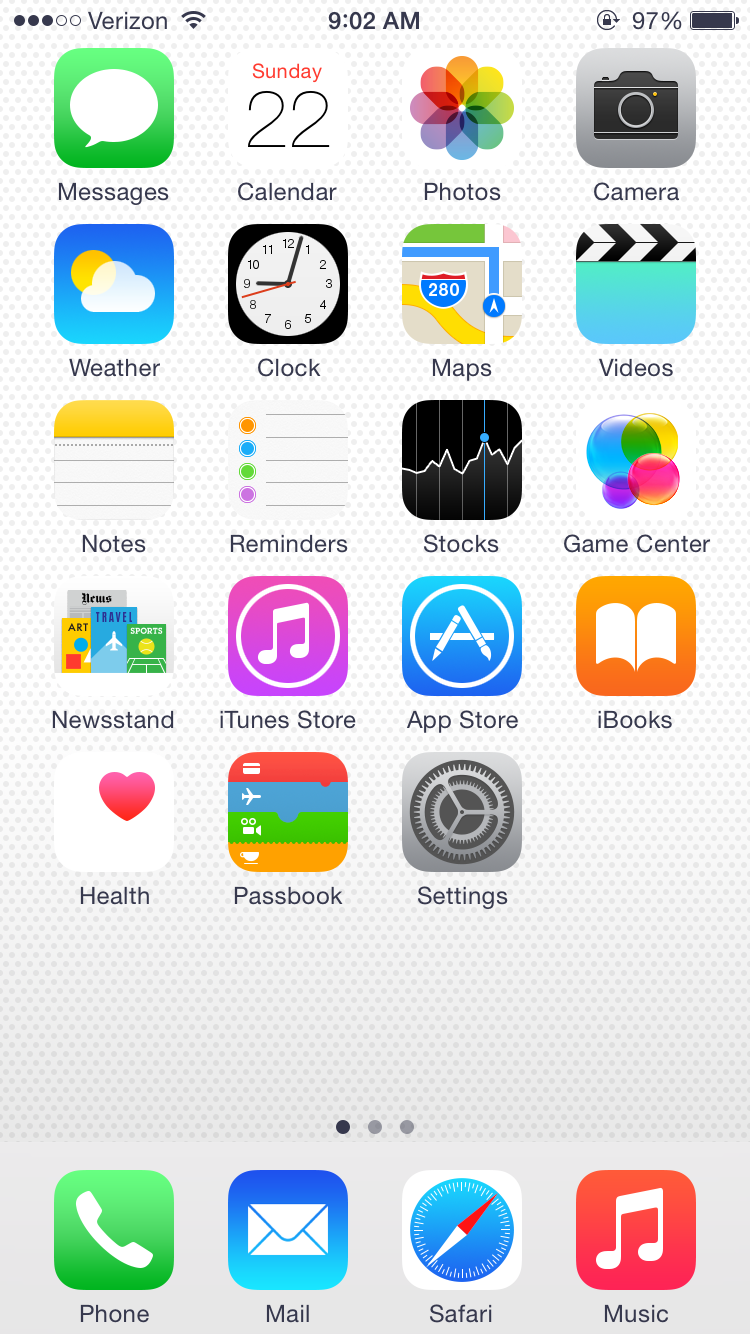750x1334 pixels.
Task: Launch Safari from the dock
Action: pyautogui.click(x=462, y=1230)
